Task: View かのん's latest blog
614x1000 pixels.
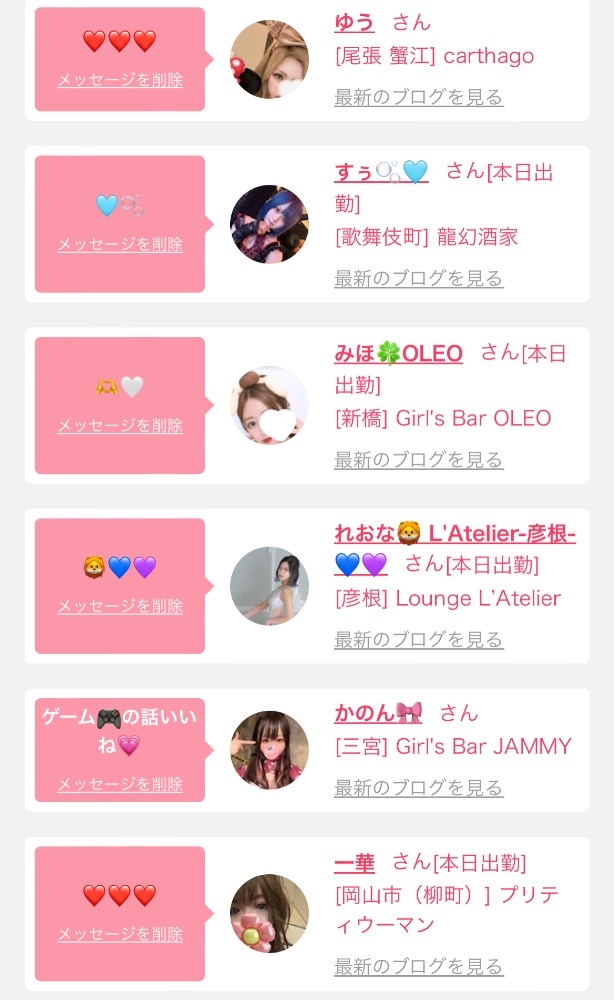Action: 418,788
